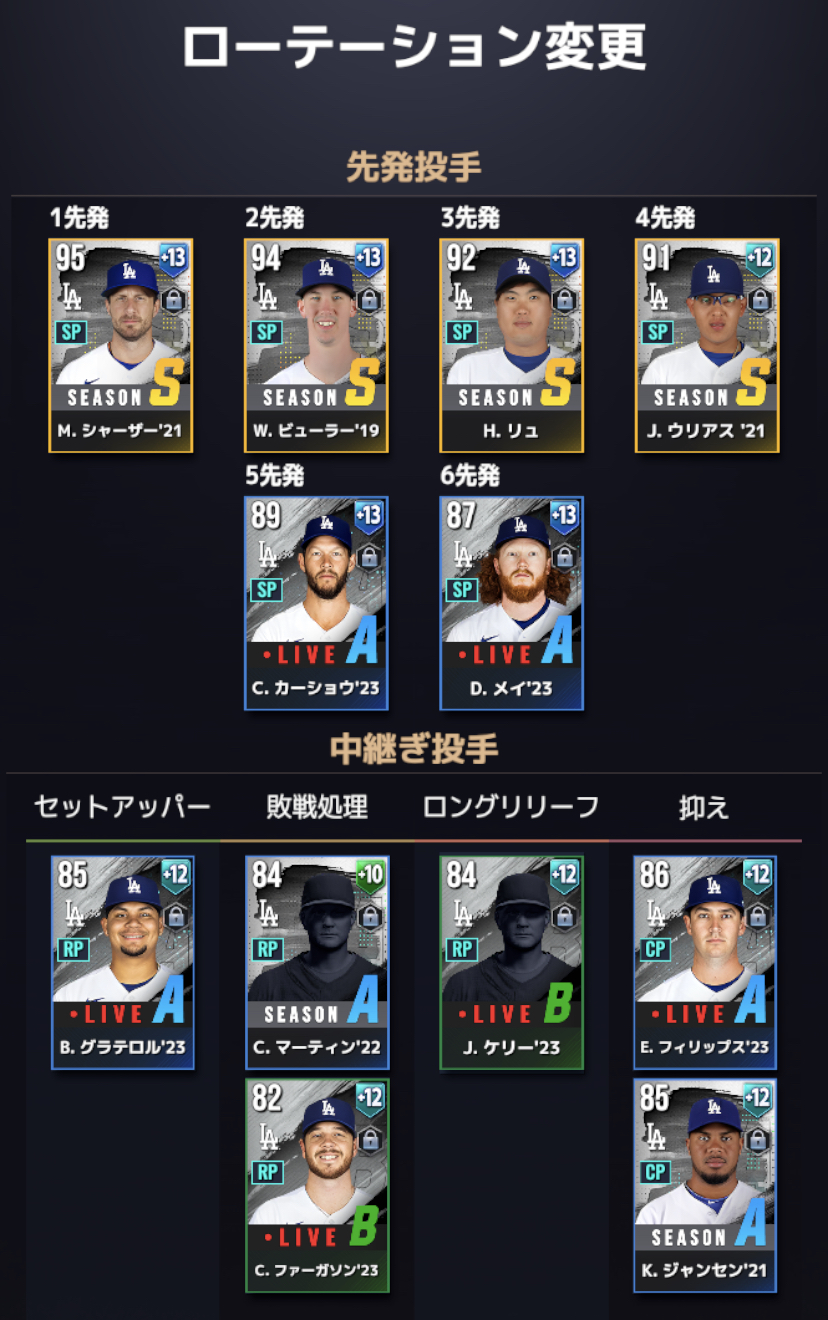The width and height of the screenshot is (828, 1320).
Task: Select C. マーティン'22 reliever card
Action: coord(317,962)
